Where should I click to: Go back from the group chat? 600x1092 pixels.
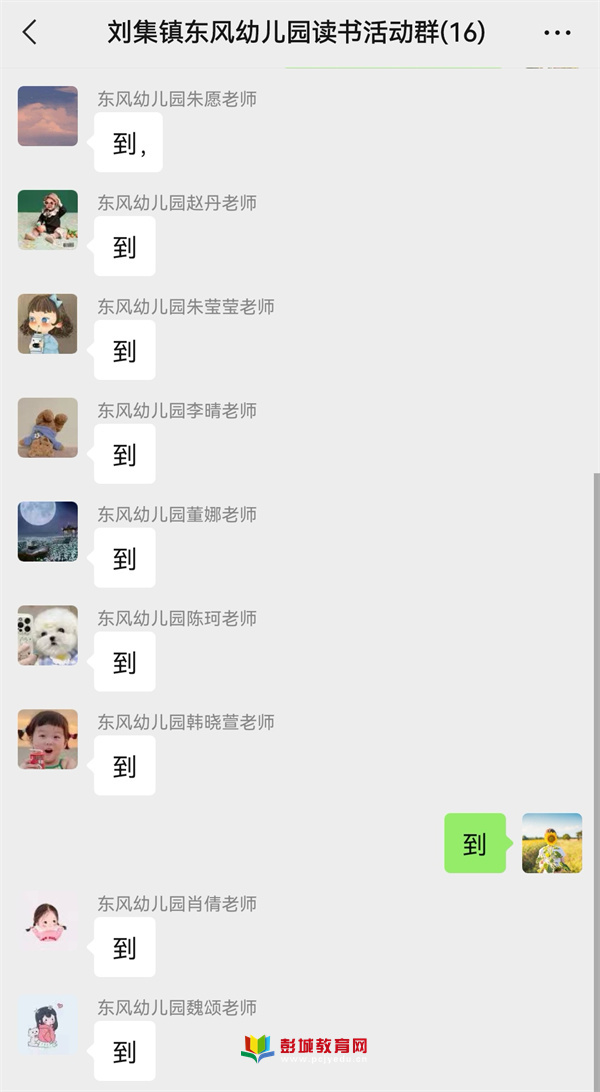click(x=29, y=32)
